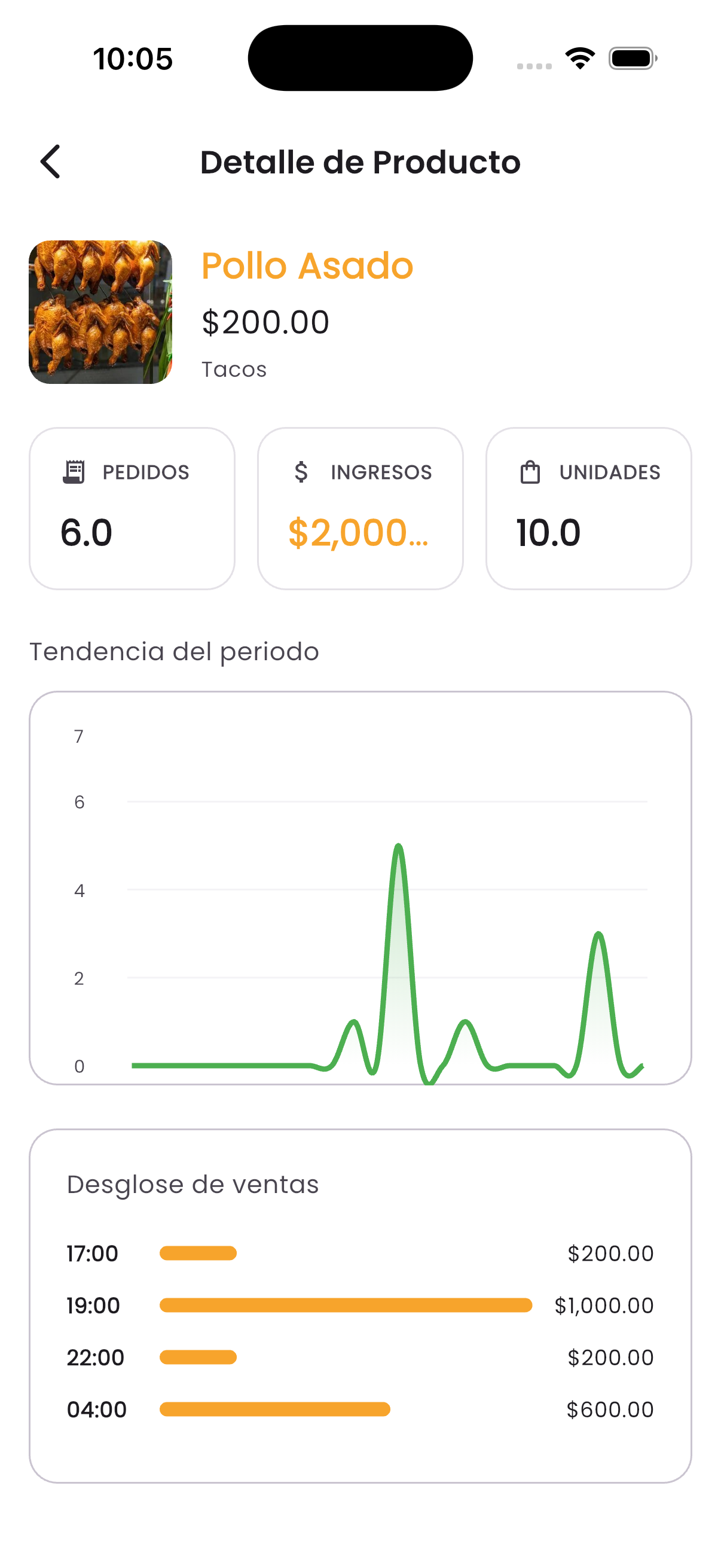721x1568 pixels.
Task: Tap the battery indicator in status bar
Action: [630, 57]
